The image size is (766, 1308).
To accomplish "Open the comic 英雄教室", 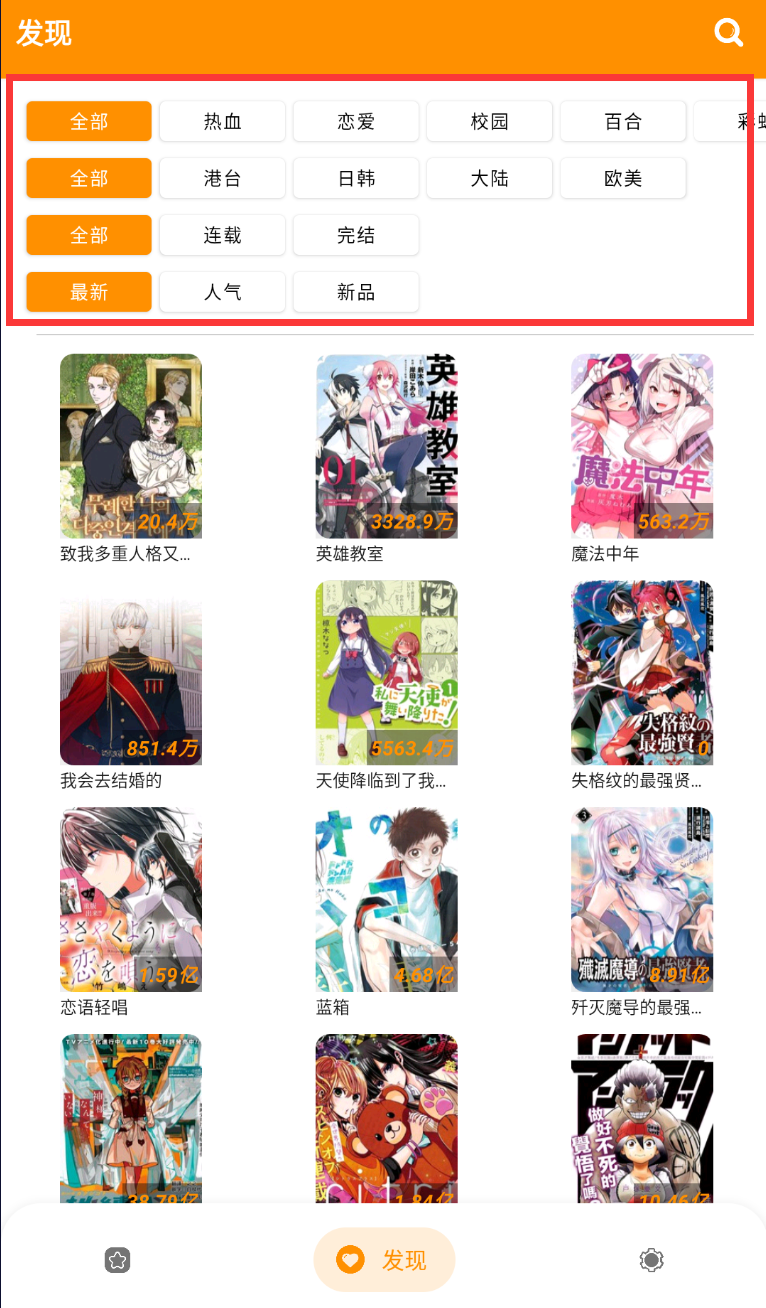I will coord(386,447).
